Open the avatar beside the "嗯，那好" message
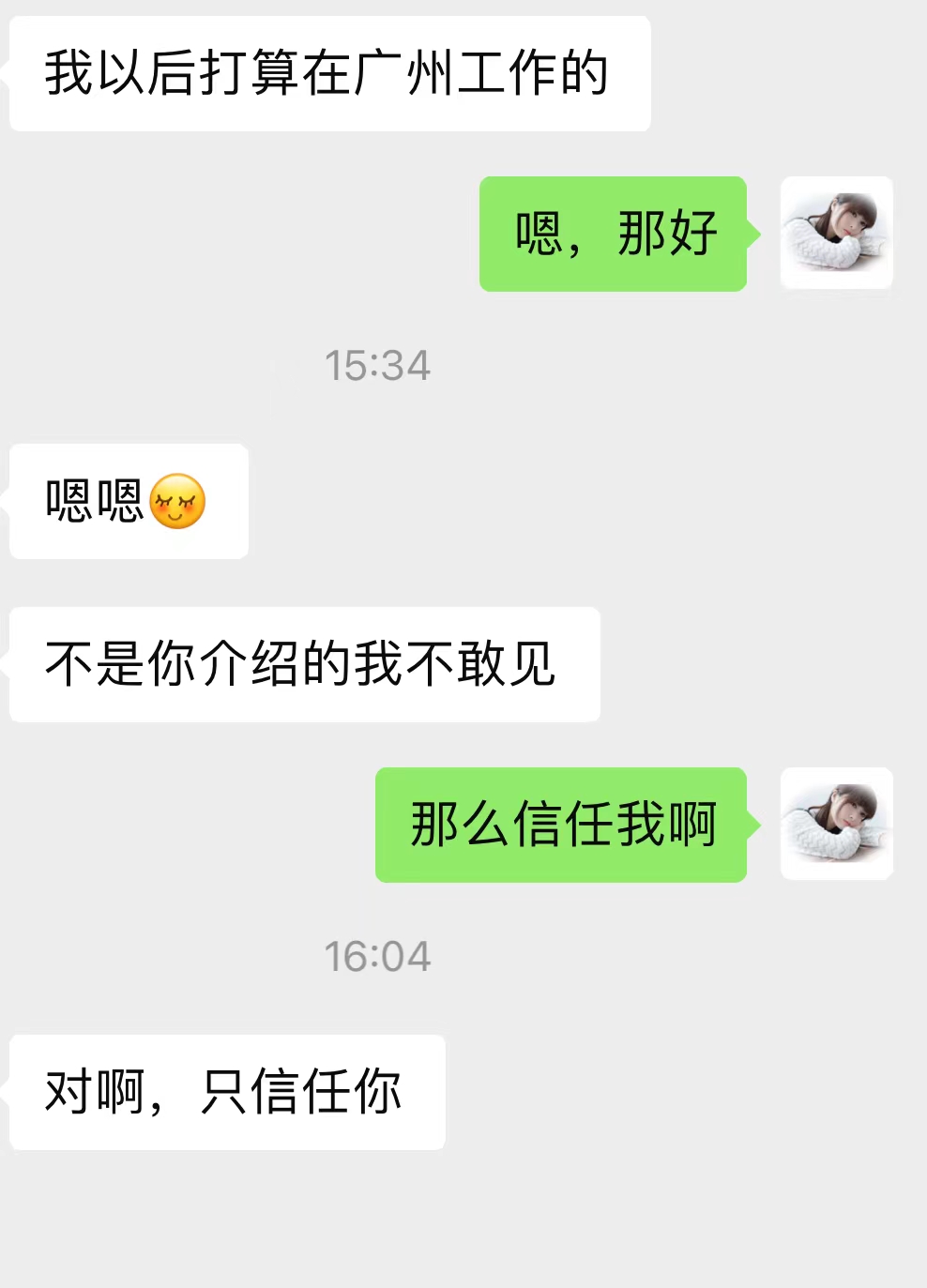This screenshot has width=927, height=1288. (836, 233)
